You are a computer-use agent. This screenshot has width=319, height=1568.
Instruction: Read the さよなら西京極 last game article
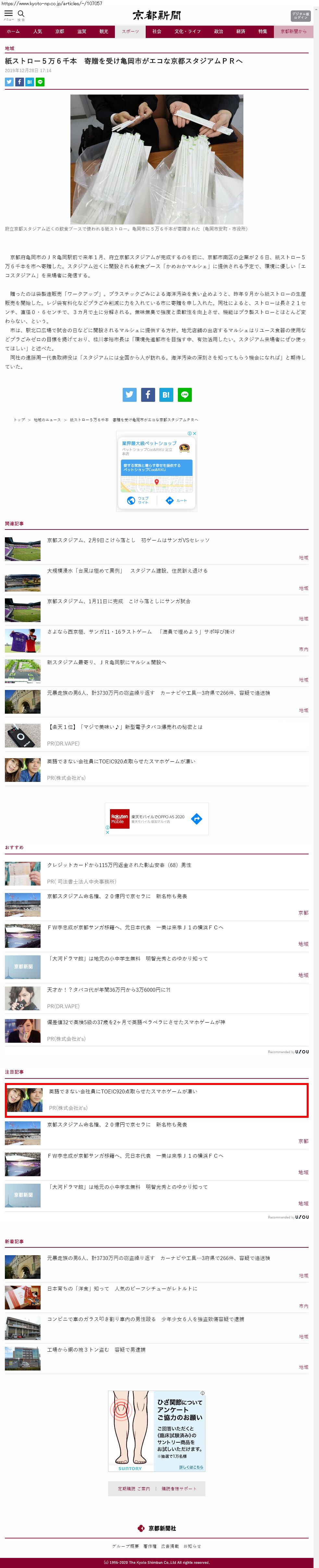point(141,632)
